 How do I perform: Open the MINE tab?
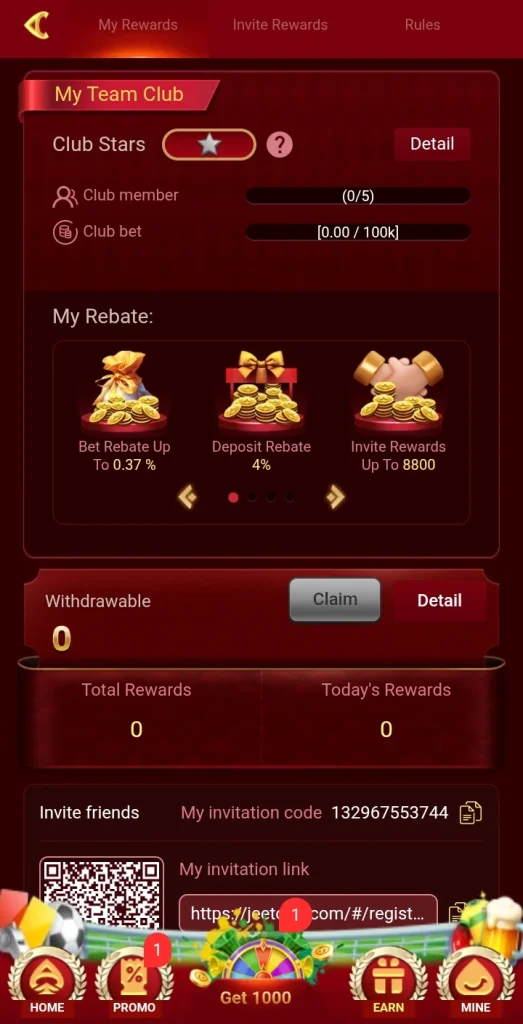475,988
